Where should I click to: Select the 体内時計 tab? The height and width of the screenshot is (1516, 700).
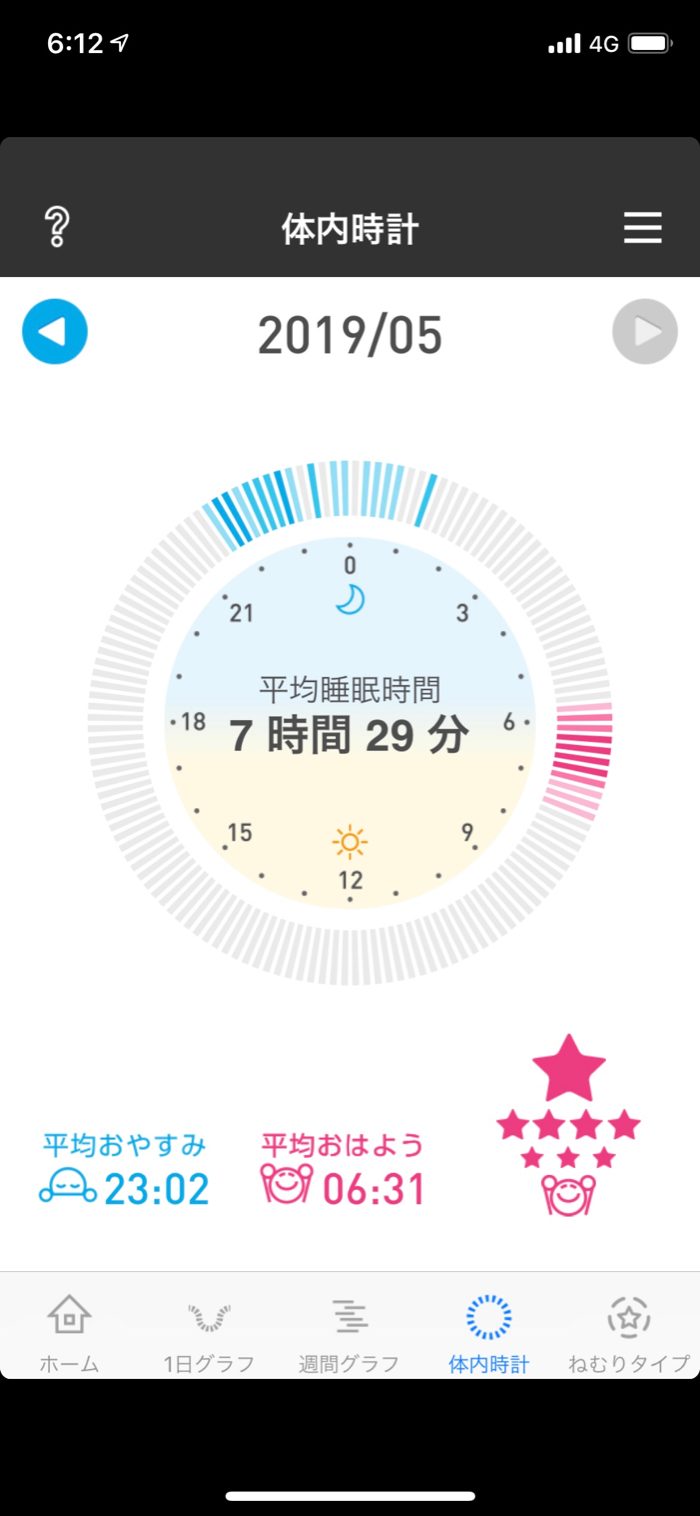click(489, 1332)
